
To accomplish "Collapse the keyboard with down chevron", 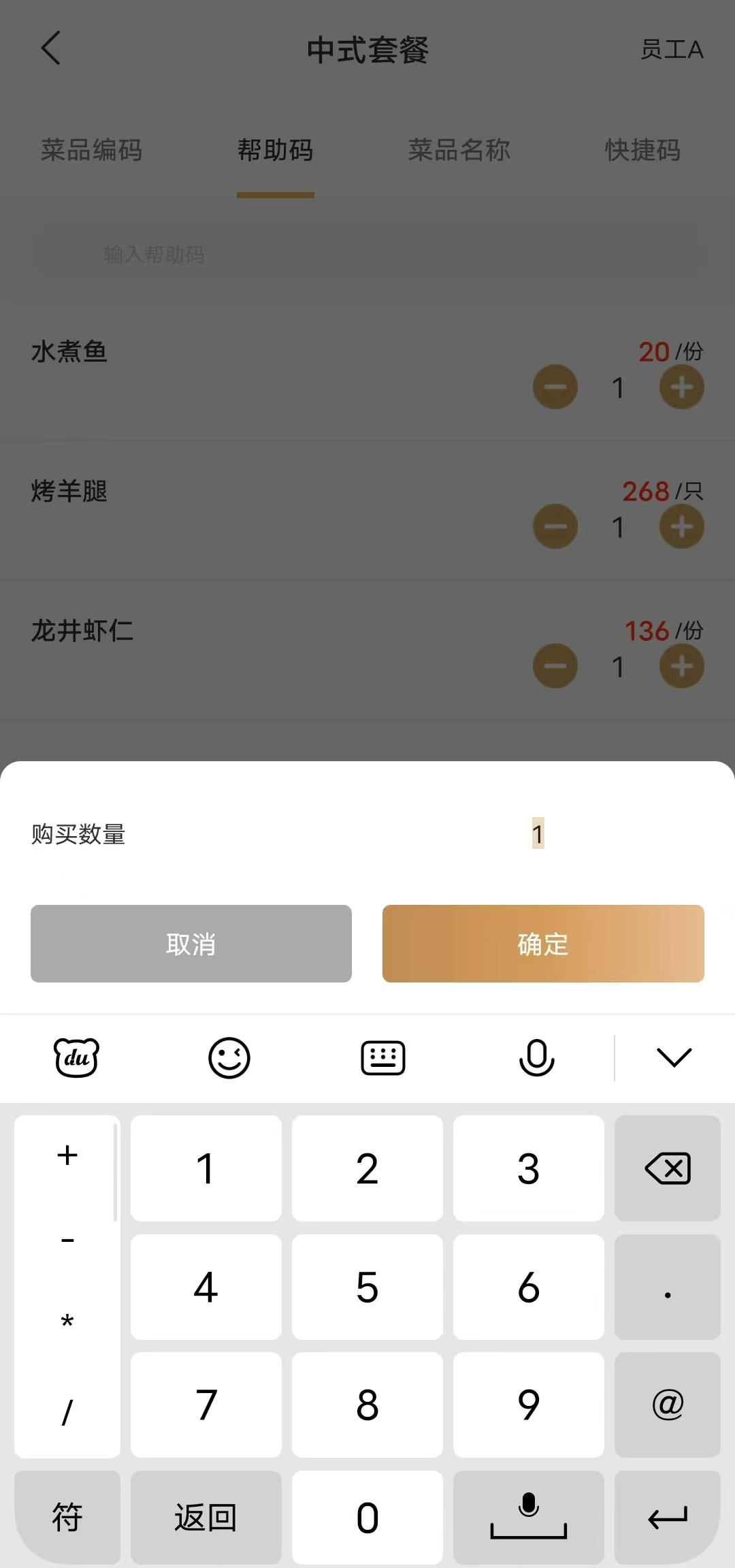I will point(674,1057).
